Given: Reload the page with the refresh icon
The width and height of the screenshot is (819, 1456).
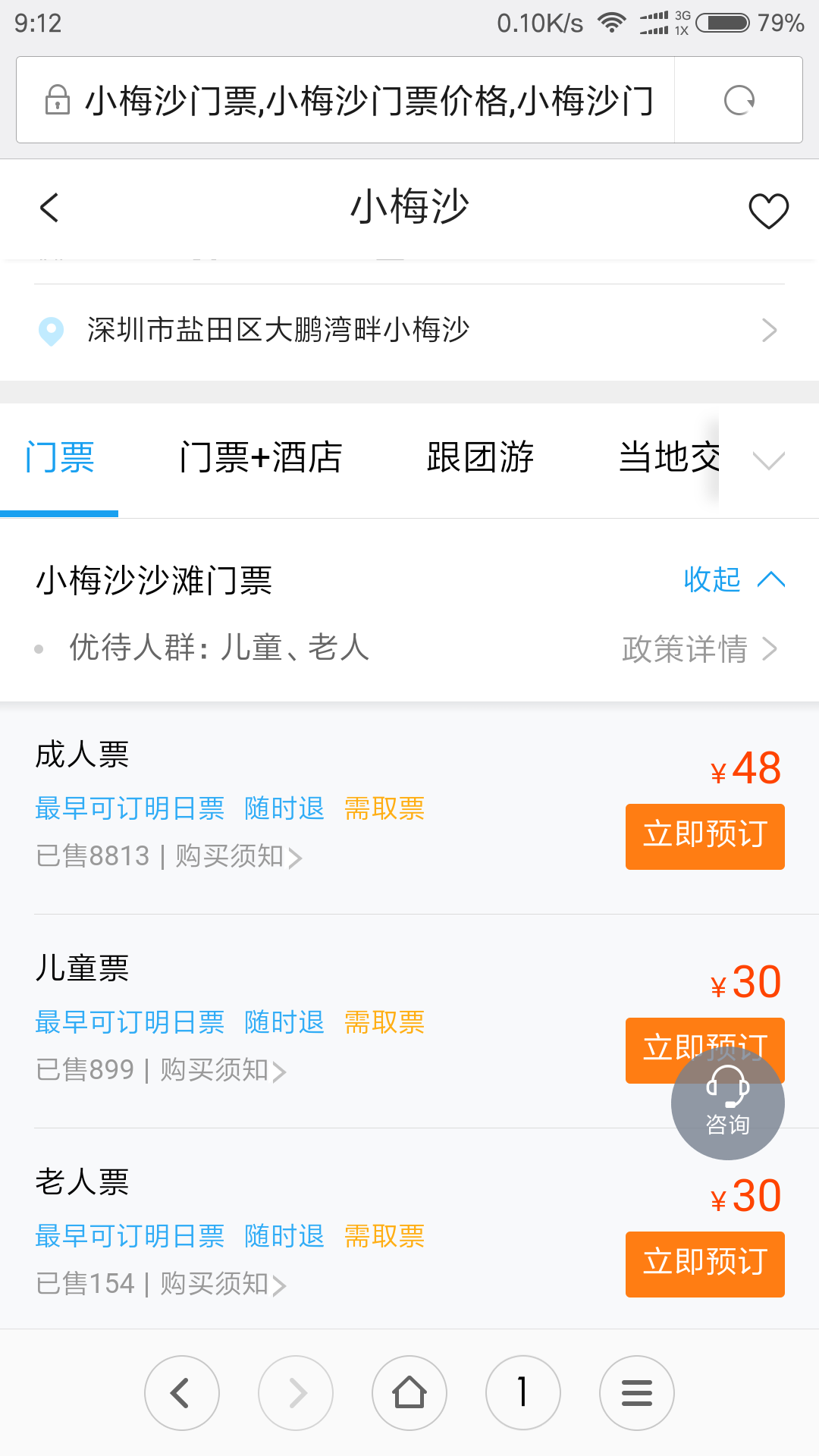Looking at the screenshot, I should tap(739, 100).
